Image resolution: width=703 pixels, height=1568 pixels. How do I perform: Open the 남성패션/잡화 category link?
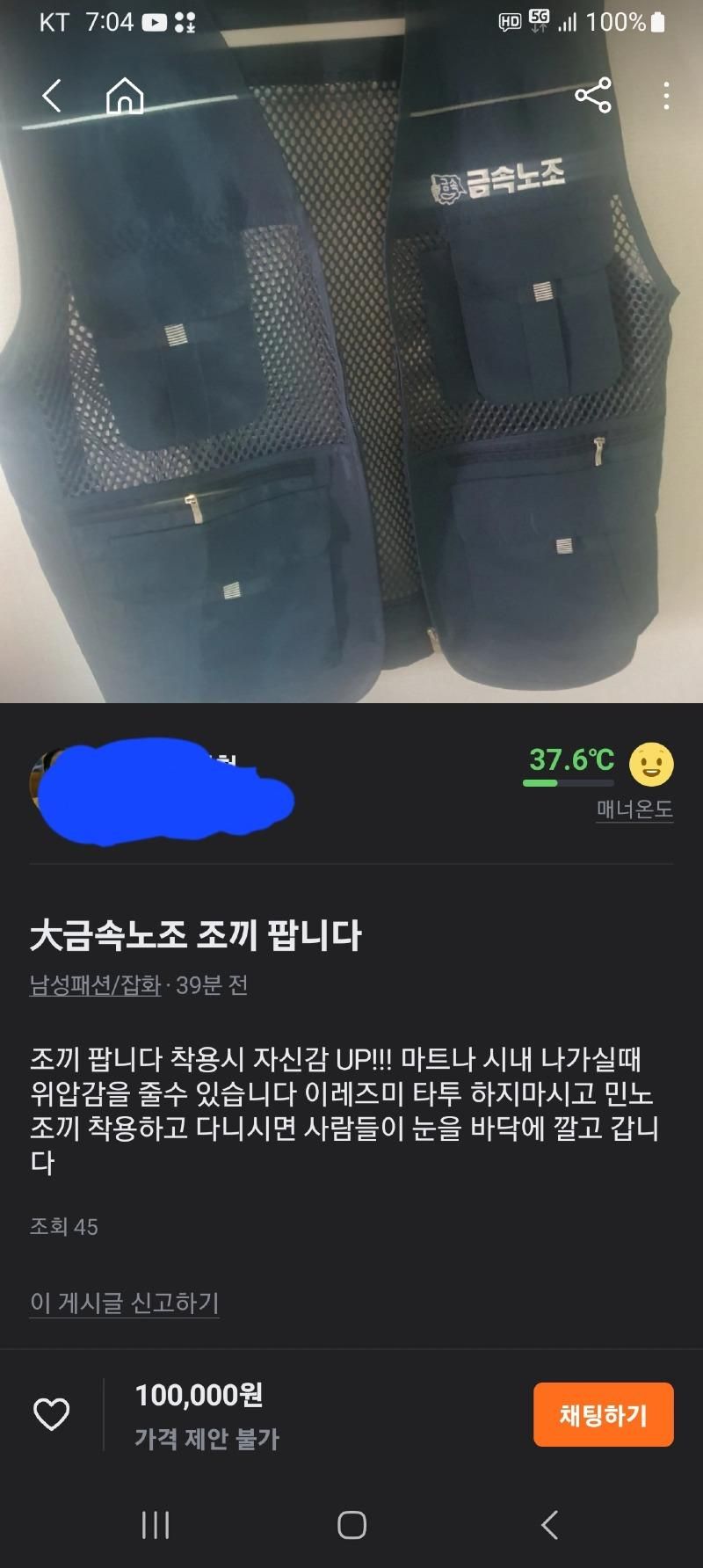point(95,985)
